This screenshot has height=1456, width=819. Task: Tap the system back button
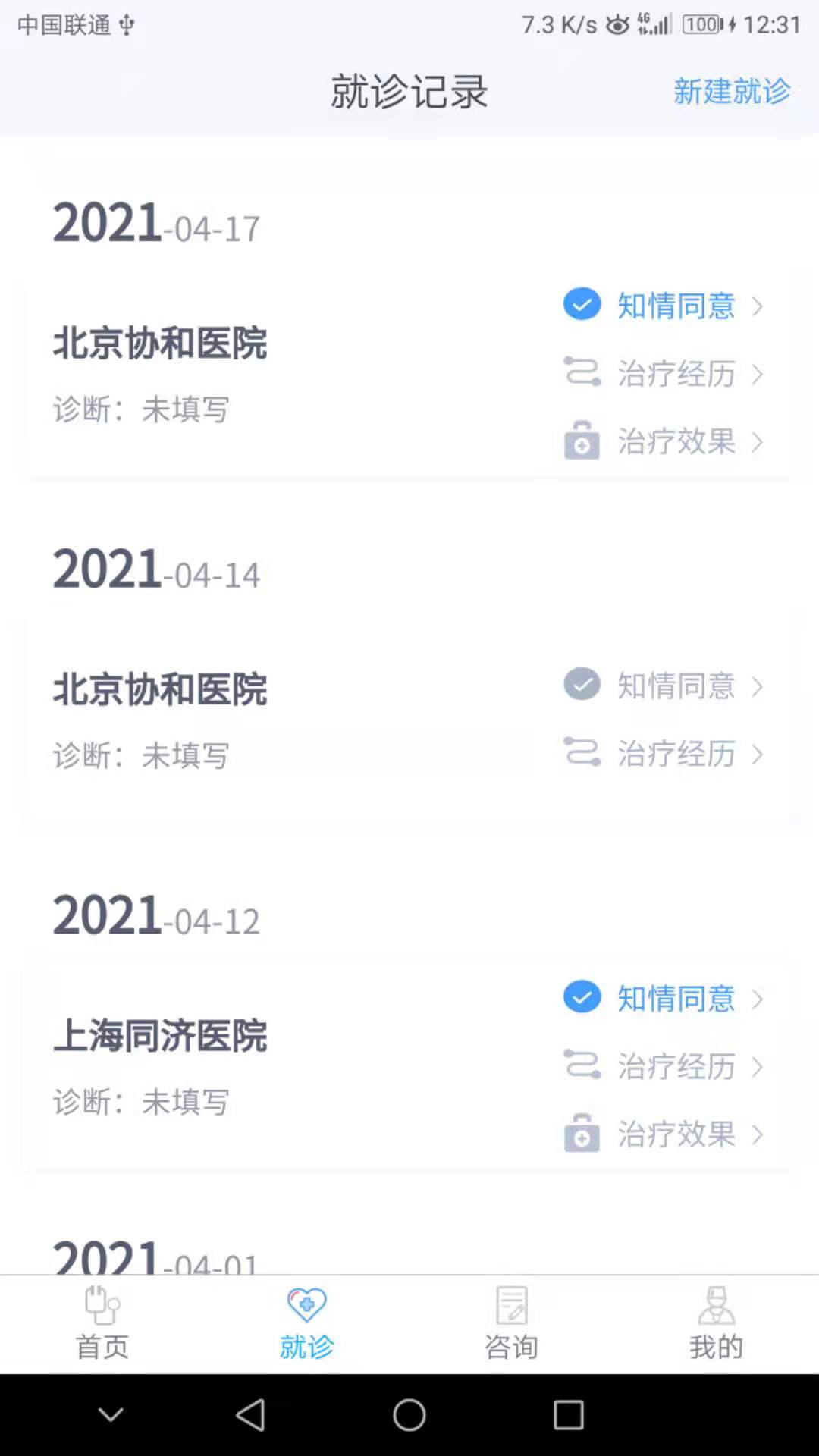click(251, 1415)
